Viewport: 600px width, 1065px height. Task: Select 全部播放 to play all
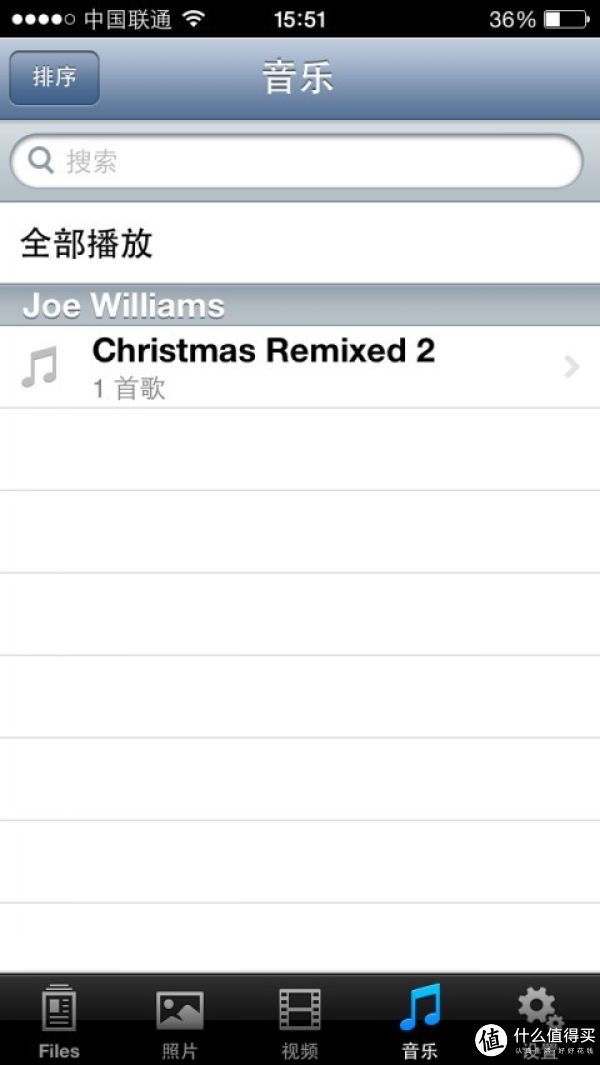pos(300,244)
